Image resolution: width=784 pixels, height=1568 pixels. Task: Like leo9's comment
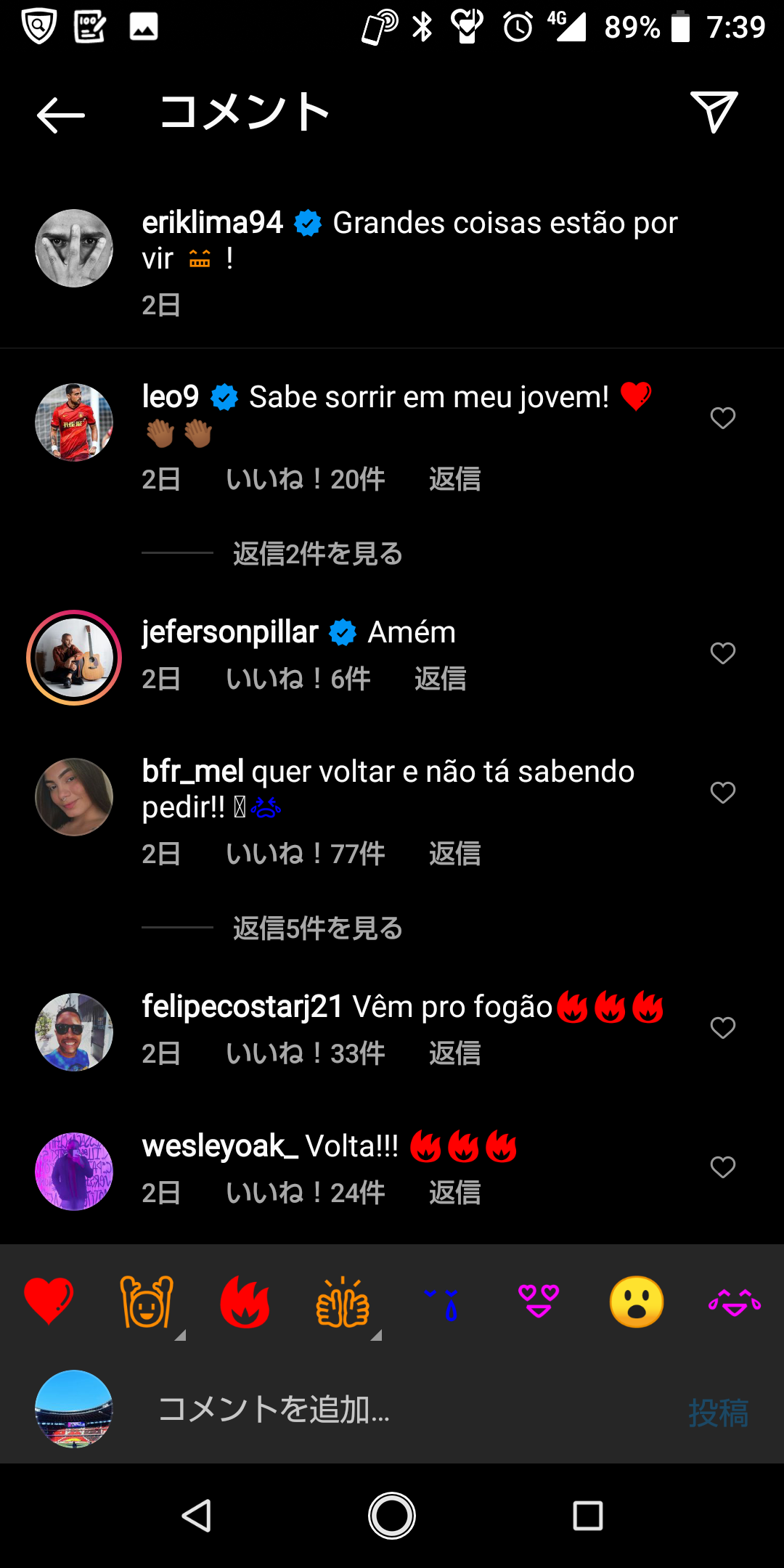coord(722,418)
